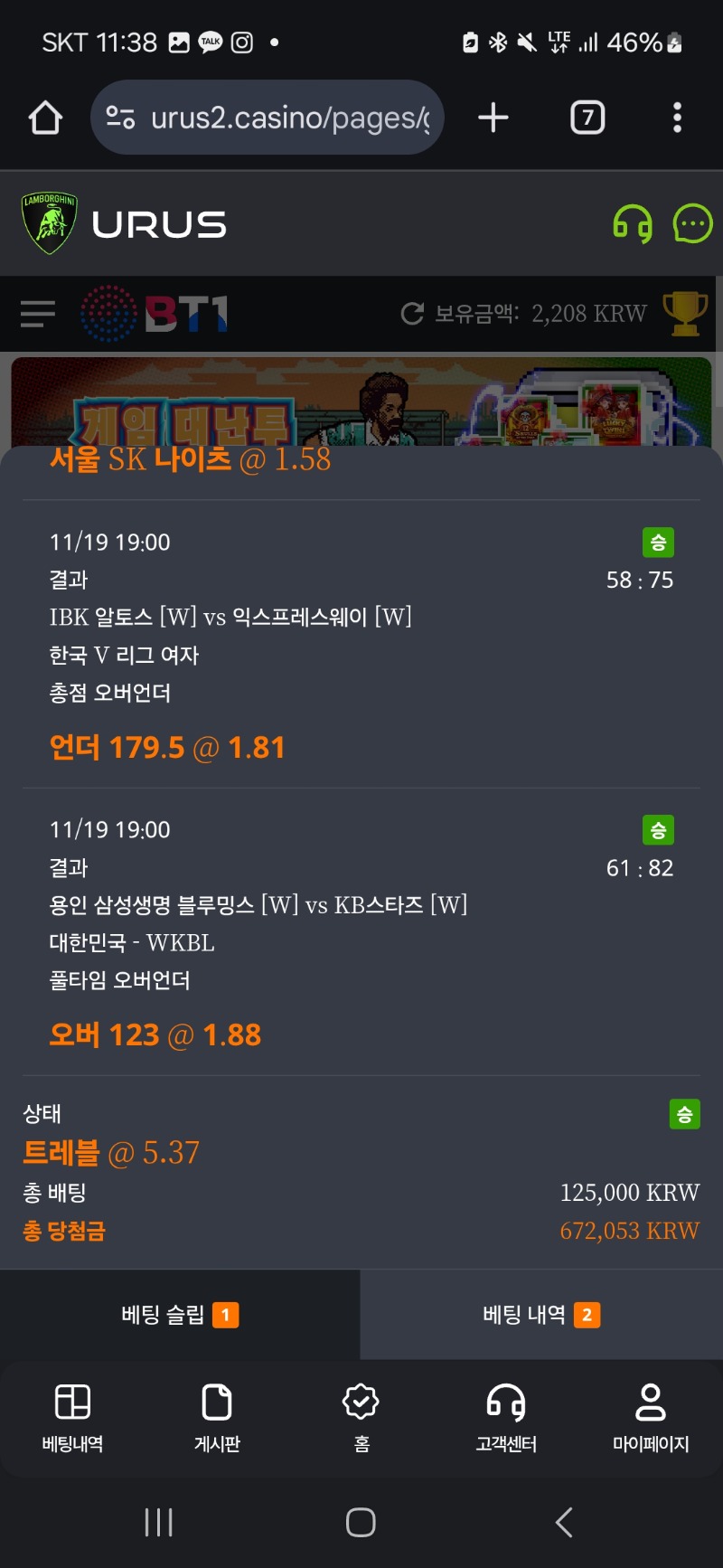The height and width of the screenshot is (1568, 723).
Task: Open a new browser tab
Action: [x=493, y=118]
